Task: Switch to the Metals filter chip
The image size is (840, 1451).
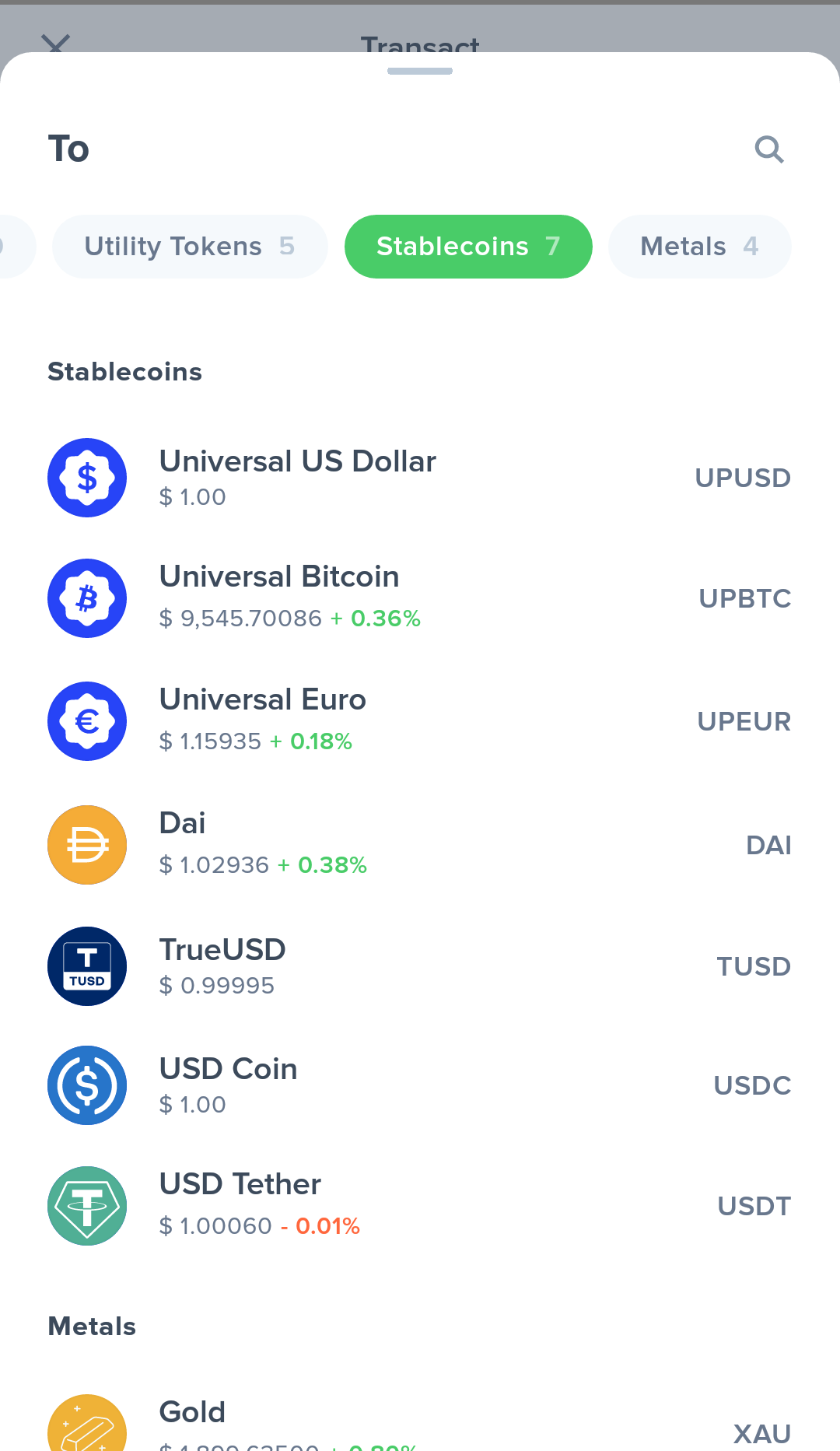Action: point(699,247)
